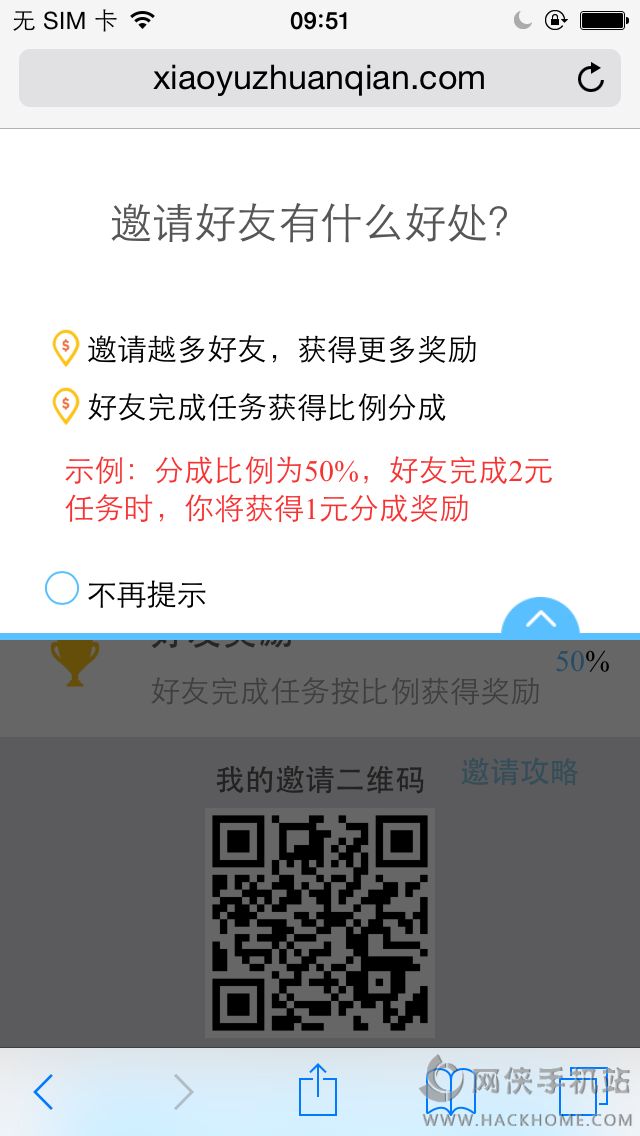
Task: Collapse the panel with the up arrow
Action: pos(540,619)
